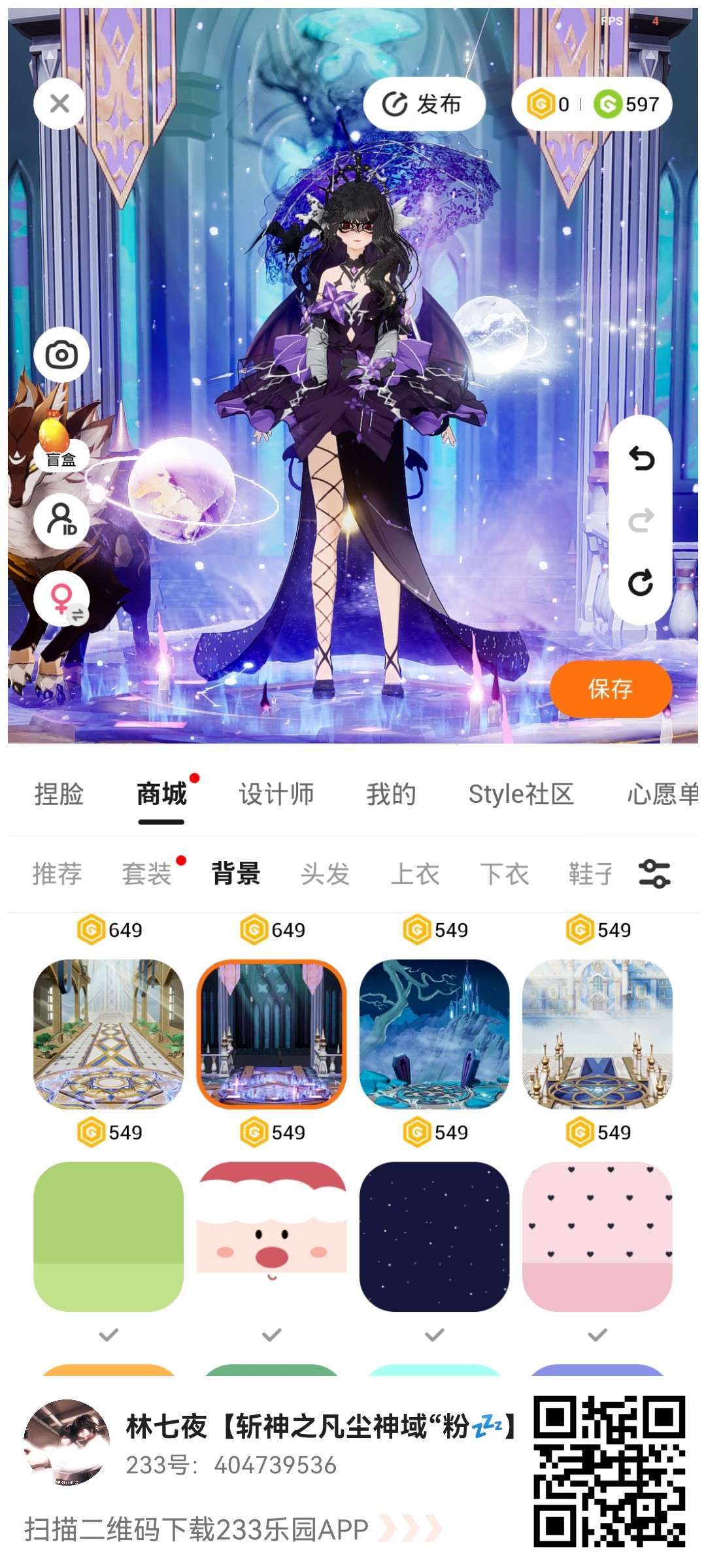Show the 头发 category

pos(326,874)
